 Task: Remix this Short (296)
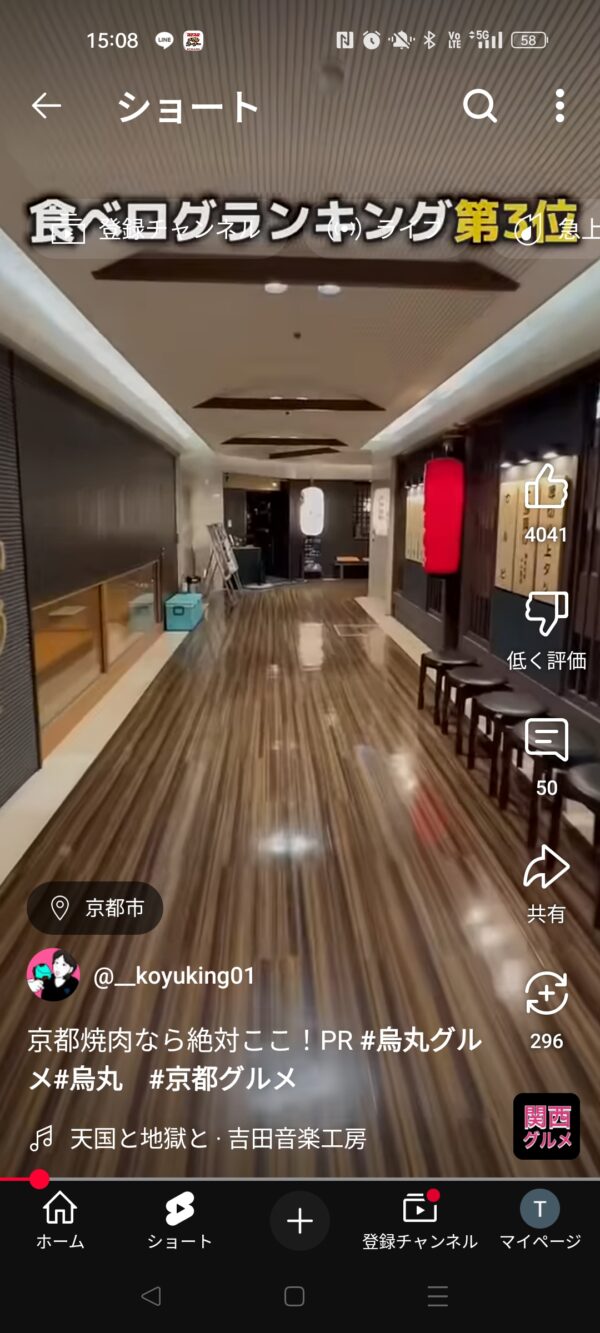(x=546, y=993)
